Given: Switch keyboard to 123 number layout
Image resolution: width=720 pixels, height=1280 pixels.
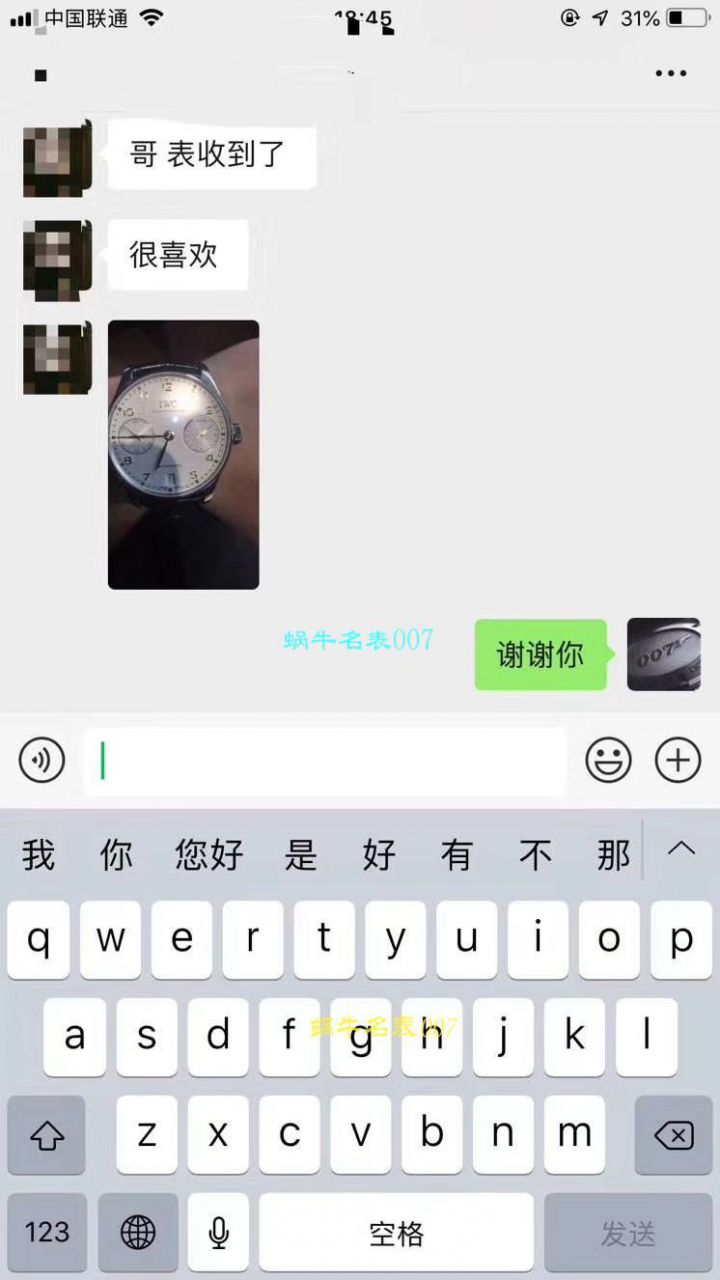Looking at the screenshot, I should [x=47, y=1232].
